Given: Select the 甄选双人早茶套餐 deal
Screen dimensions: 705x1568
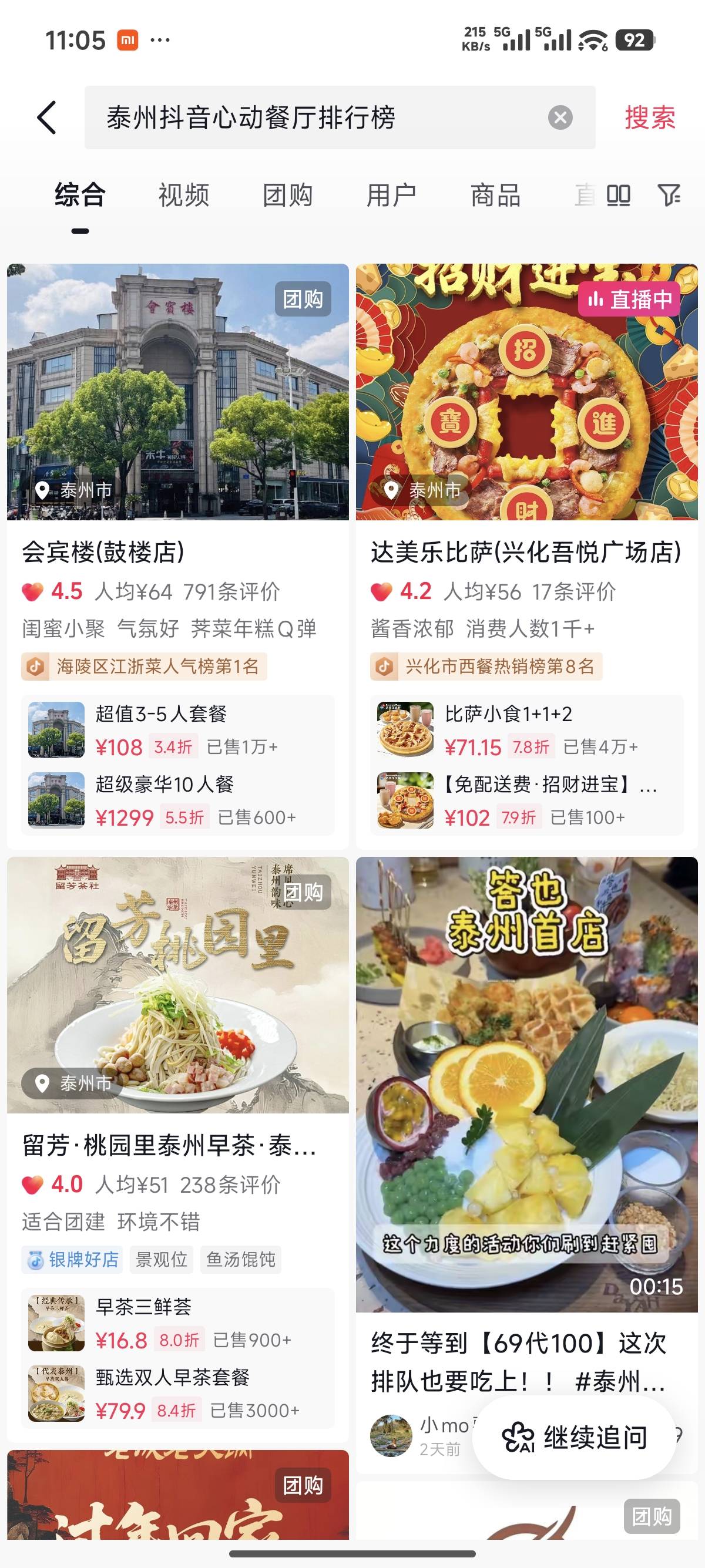Looking at the screenshot, I should [x=178, y=1394].
